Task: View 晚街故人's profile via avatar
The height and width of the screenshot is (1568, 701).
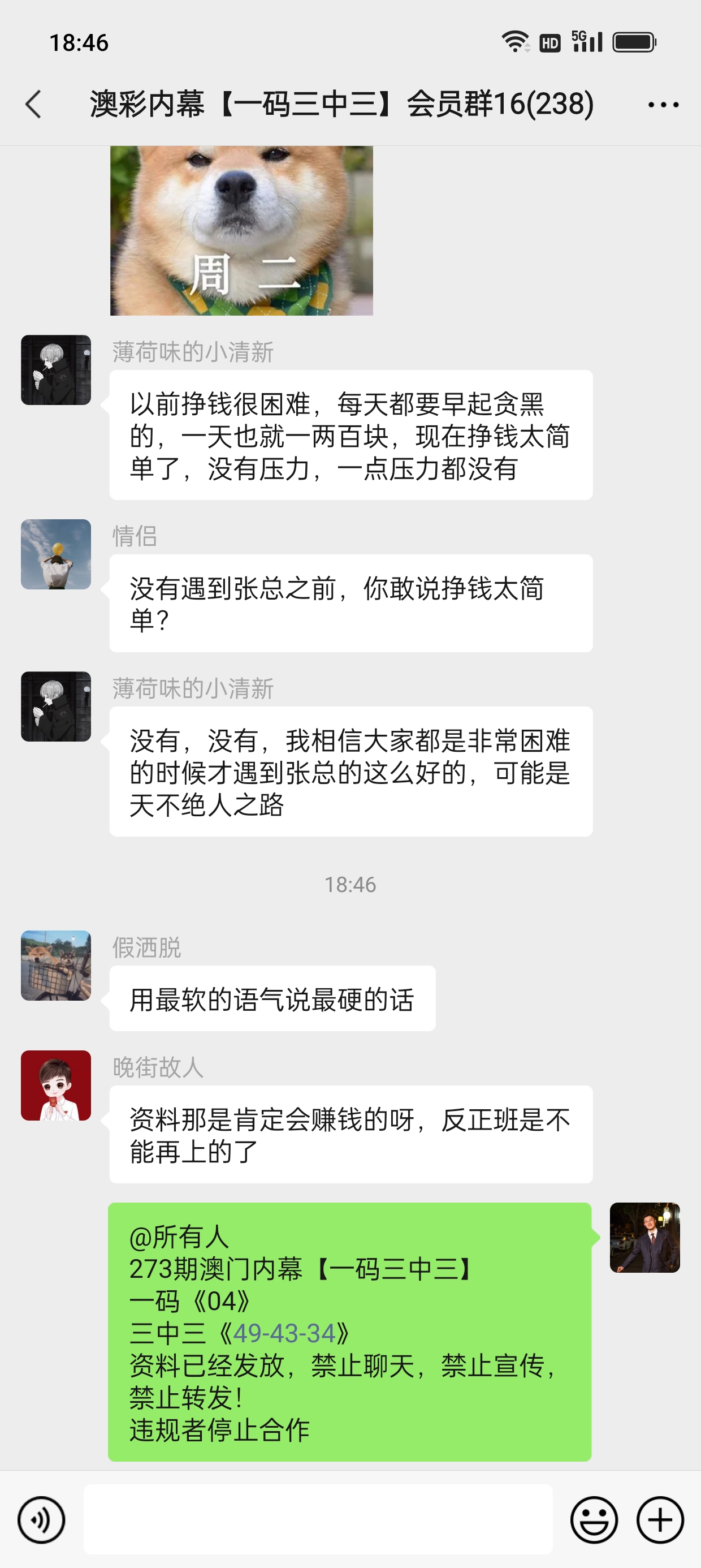Action: (x=56, y=1085)
